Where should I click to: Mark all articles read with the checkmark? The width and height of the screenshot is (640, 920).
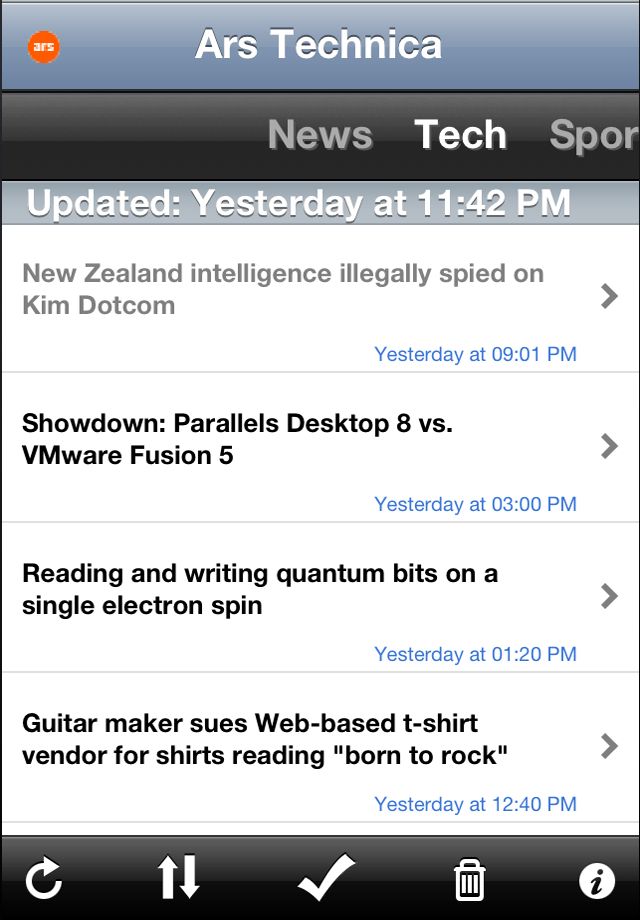pos(326,877)
